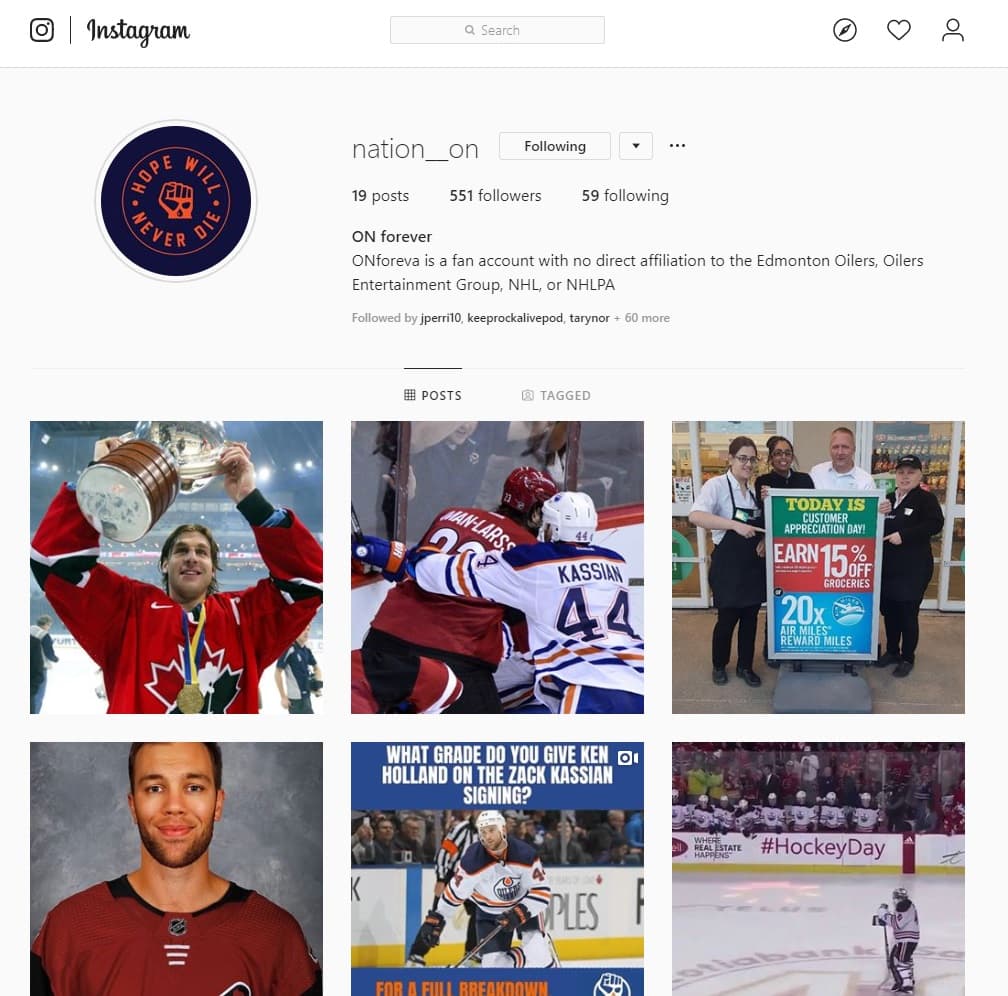This screenshot has width=1008, height=996.
Task: Select the Posts tab
Action: (x=433, y=395)
